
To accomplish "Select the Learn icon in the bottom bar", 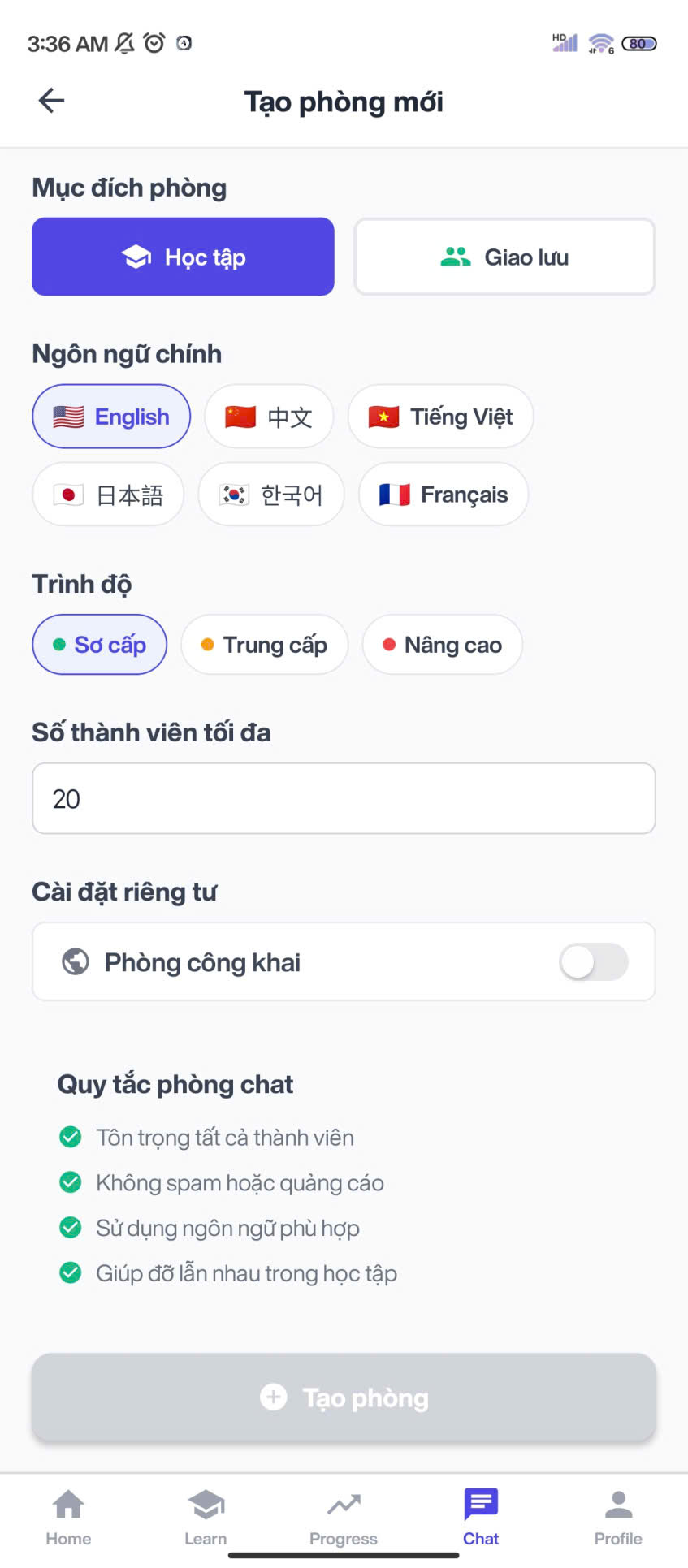I will click(206, 1505).
